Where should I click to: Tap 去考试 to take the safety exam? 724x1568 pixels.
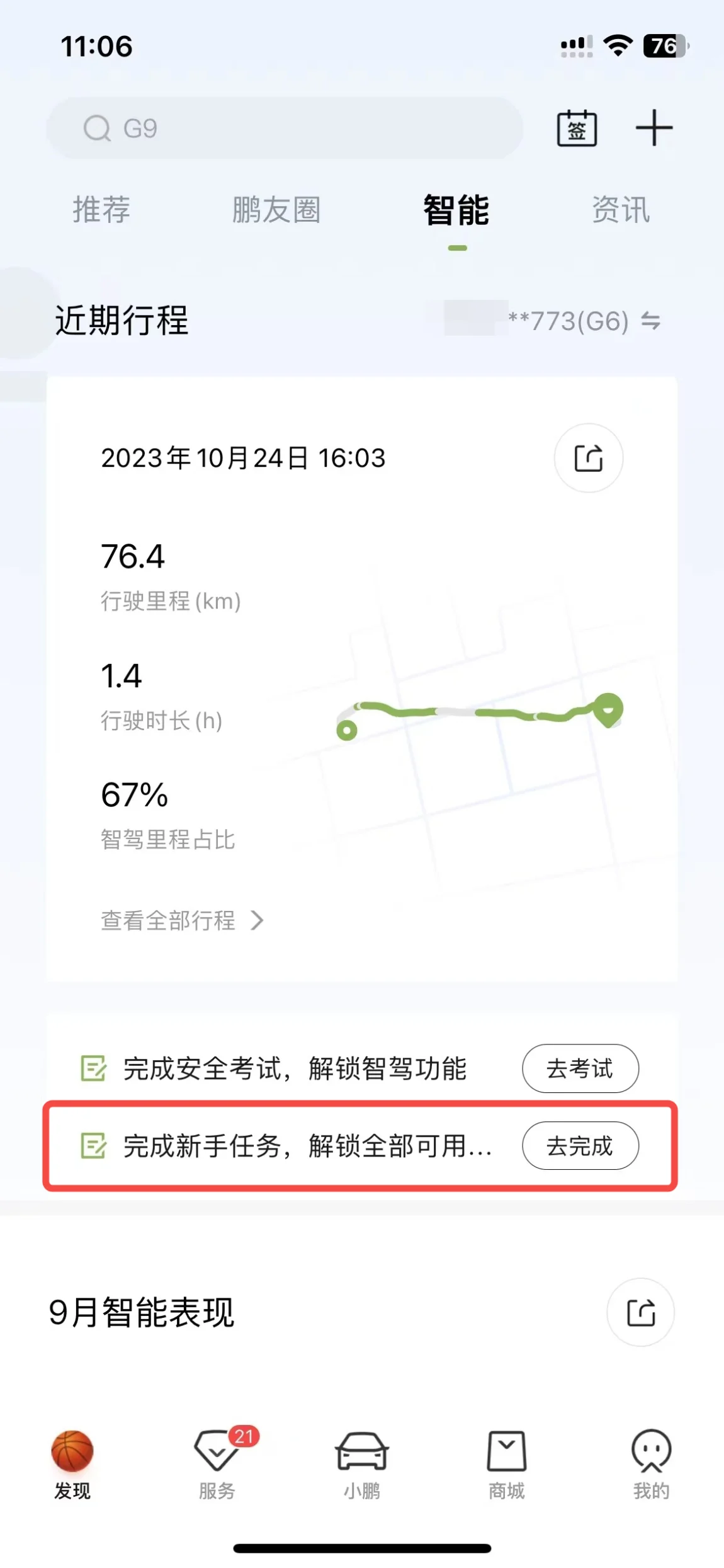pos(580,1068)
